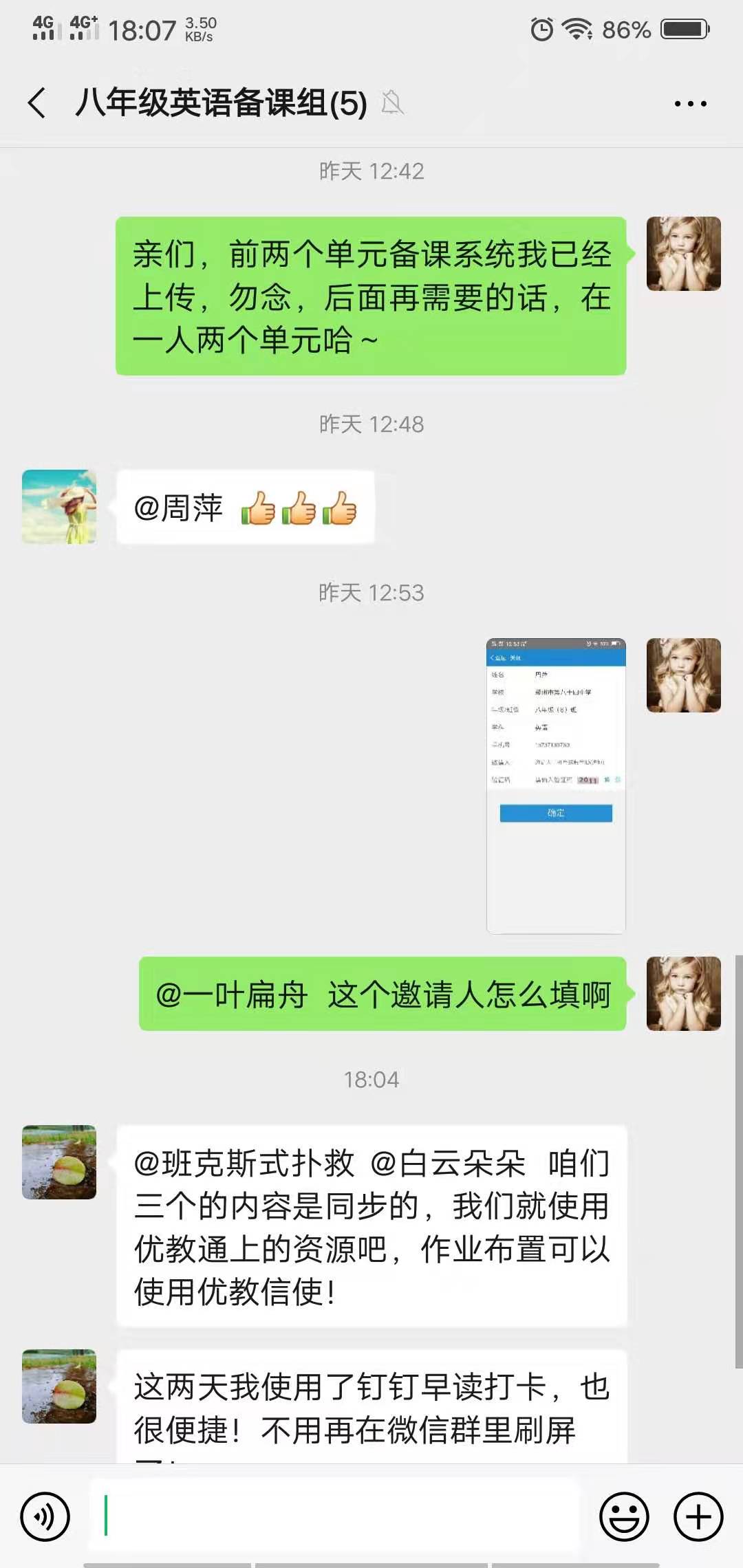
Task: Open my avatar beside the 备课系统 message
Action: pos(683,254)
